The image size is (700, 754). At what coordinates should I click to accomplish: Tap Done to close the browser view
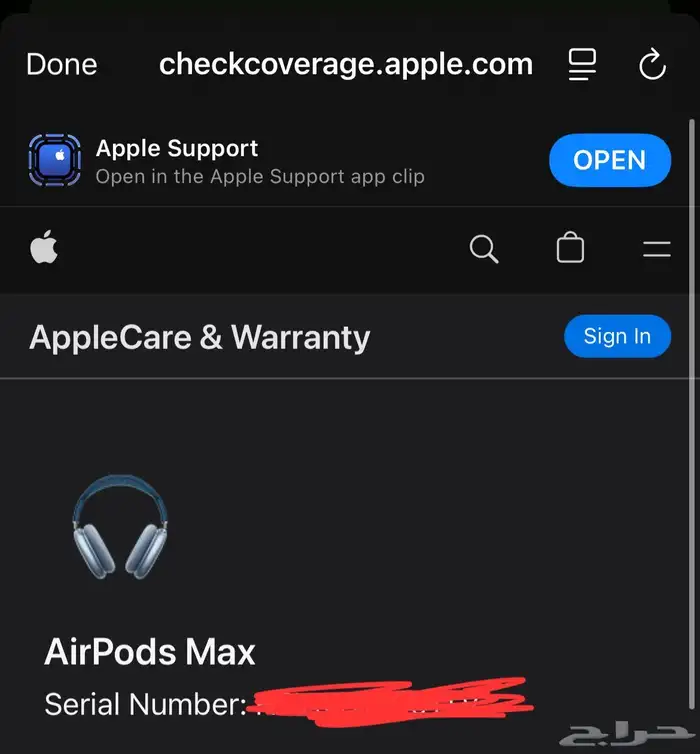[61, 65]
